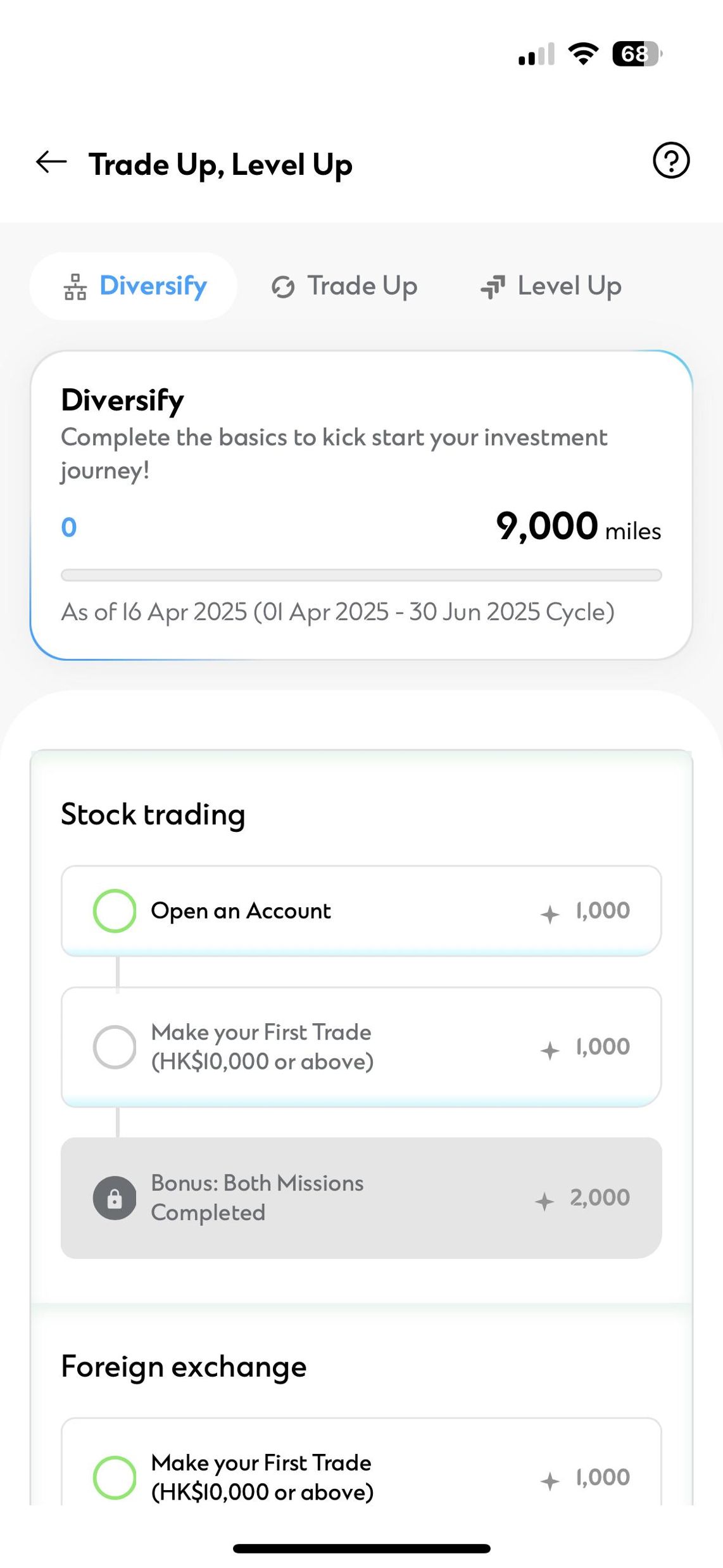Tap the lock icon on the Bonus mission

pos(115,1197)
